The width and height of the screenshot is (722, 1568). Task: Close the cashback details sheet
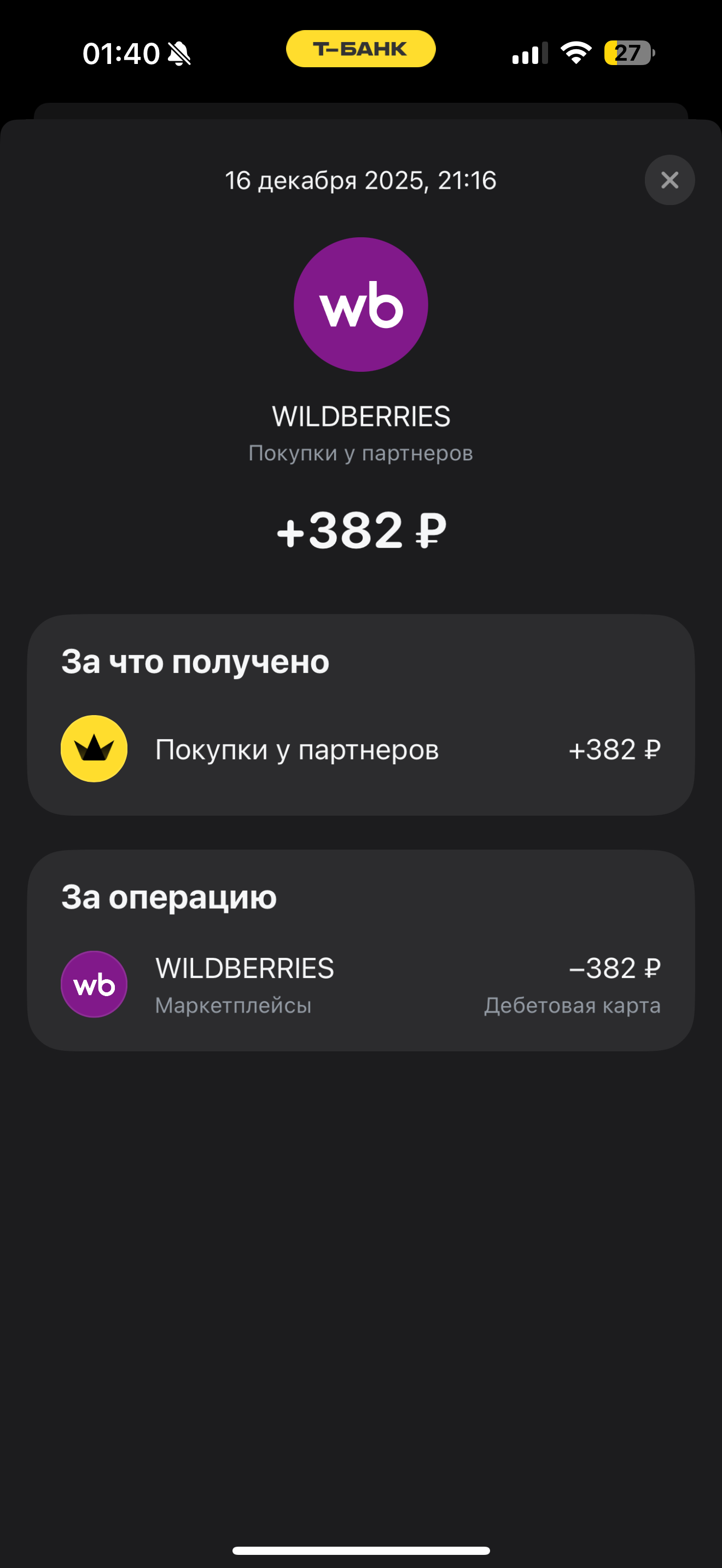[x=669, y=180]
